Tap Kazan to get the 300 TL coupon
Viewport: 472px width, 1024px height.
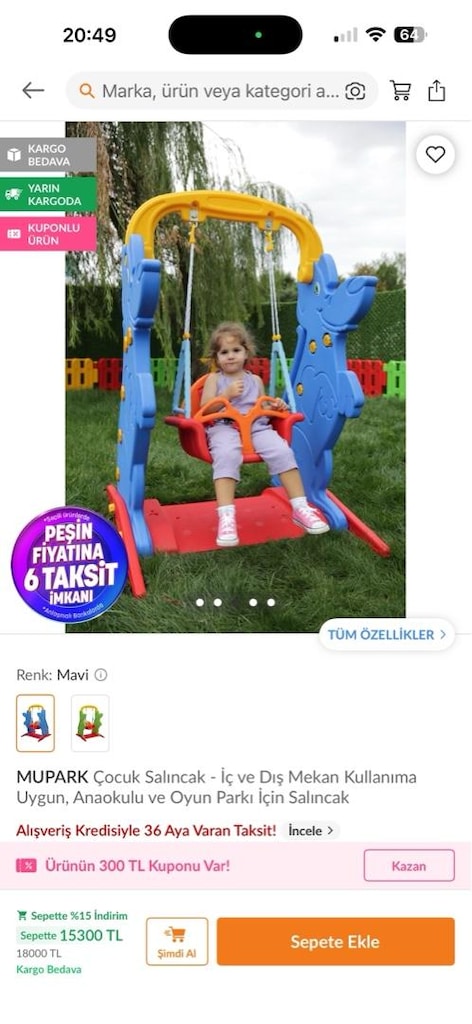pos(409,866)
